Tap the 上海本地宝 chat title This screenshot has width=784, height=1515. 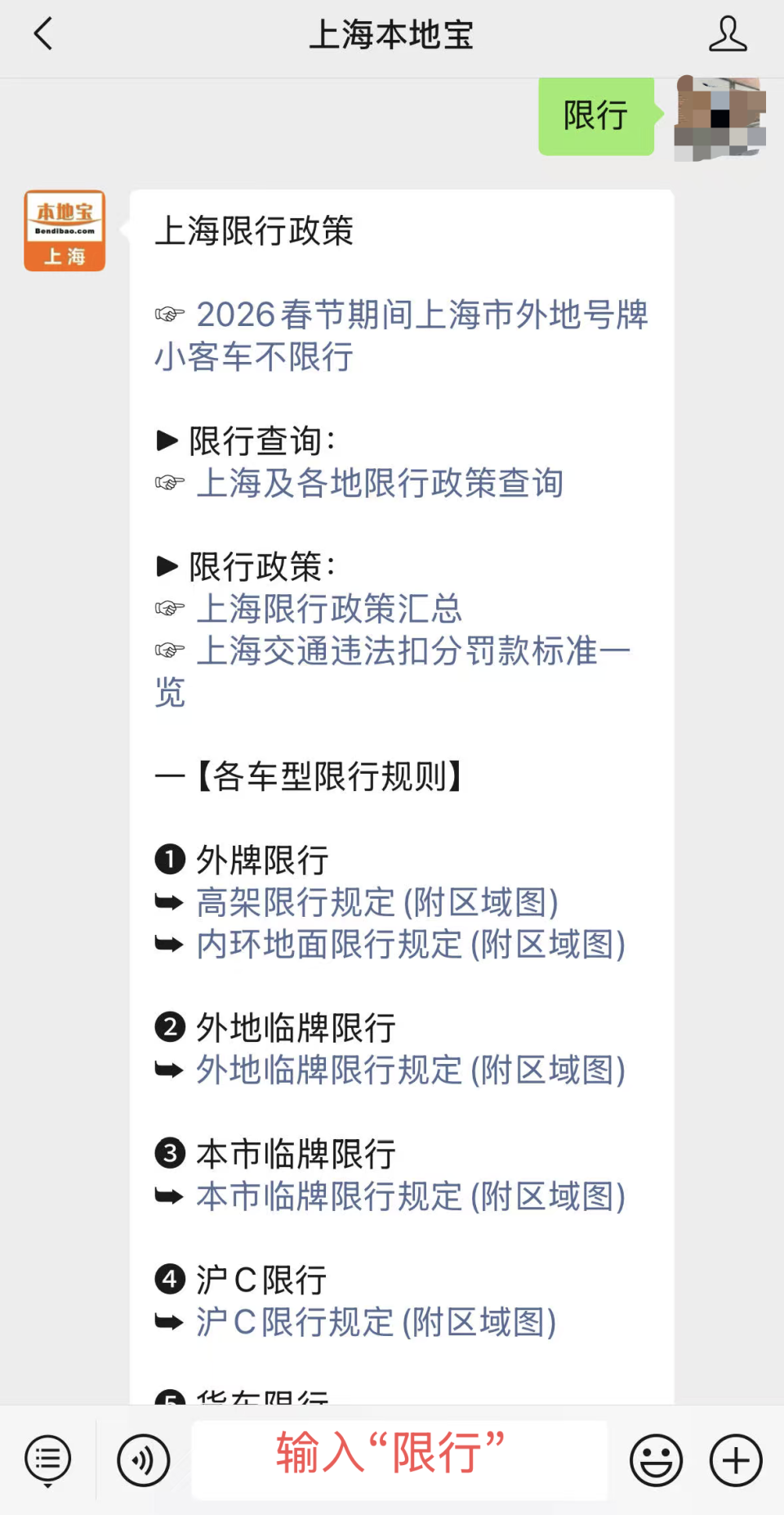coord(391,34)
